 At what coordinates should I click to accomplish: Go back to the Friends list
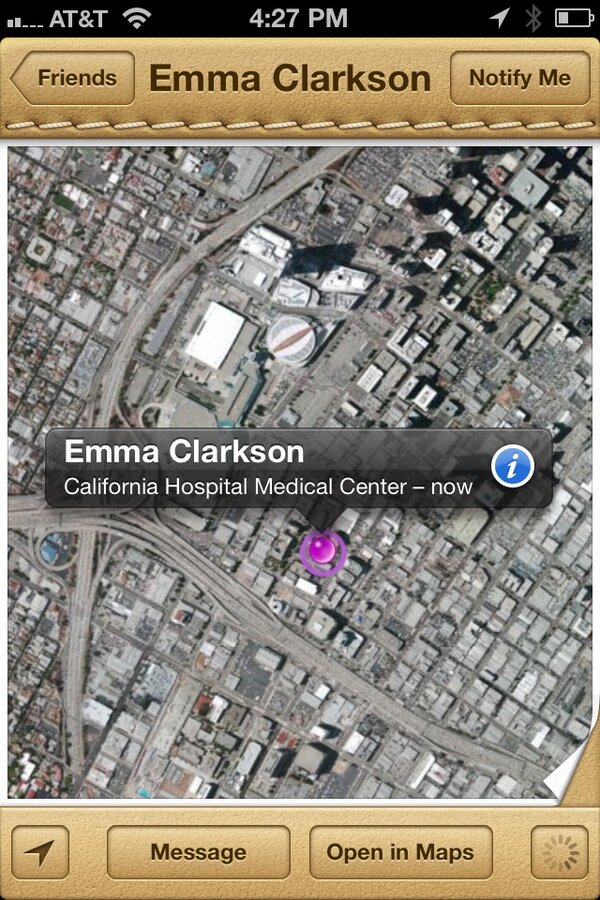tap(72, 78)
